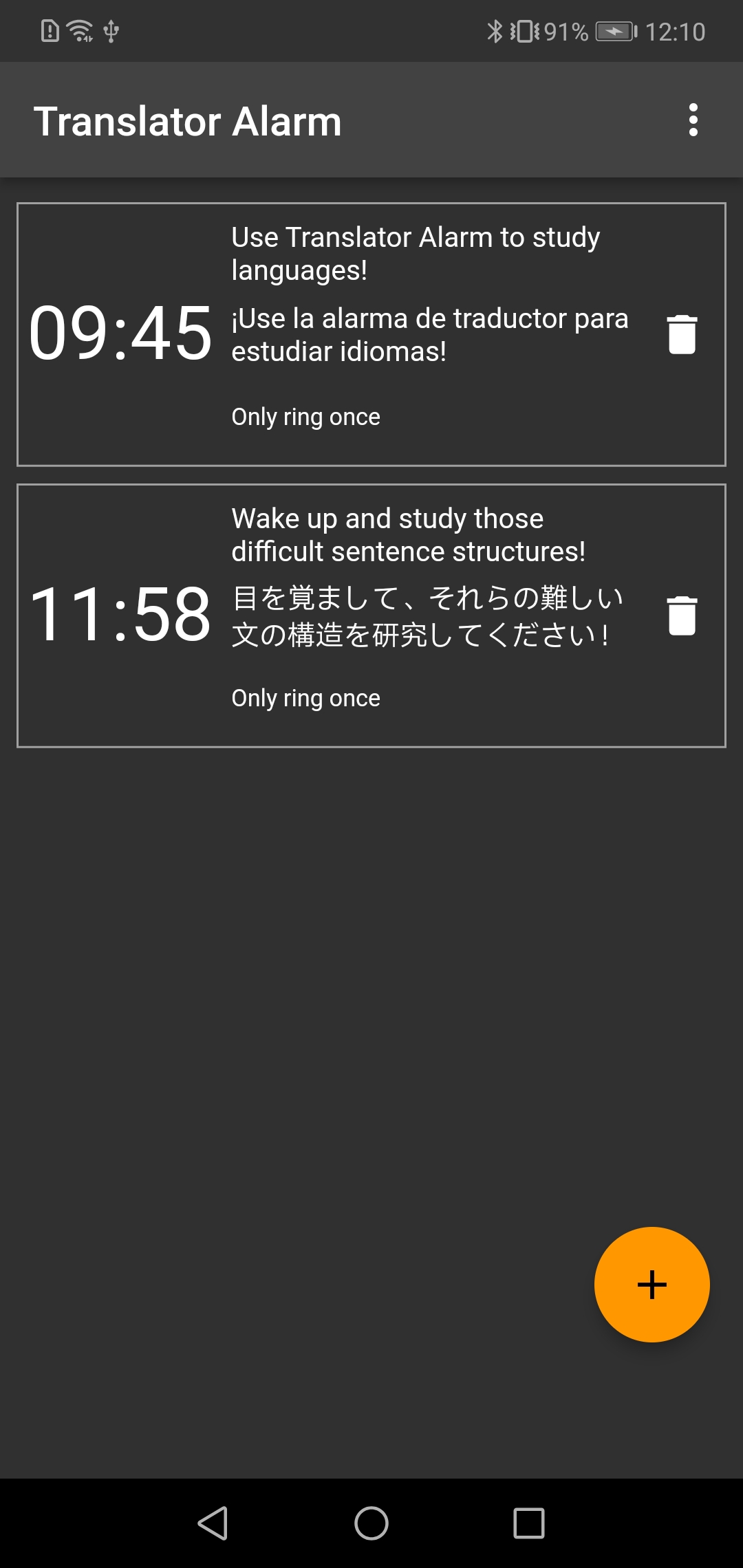Image resolution: width=743 pixels, height=1568 pixels.
Task: Add a new alarm with the plus button
Action: tap(652, 1284)
